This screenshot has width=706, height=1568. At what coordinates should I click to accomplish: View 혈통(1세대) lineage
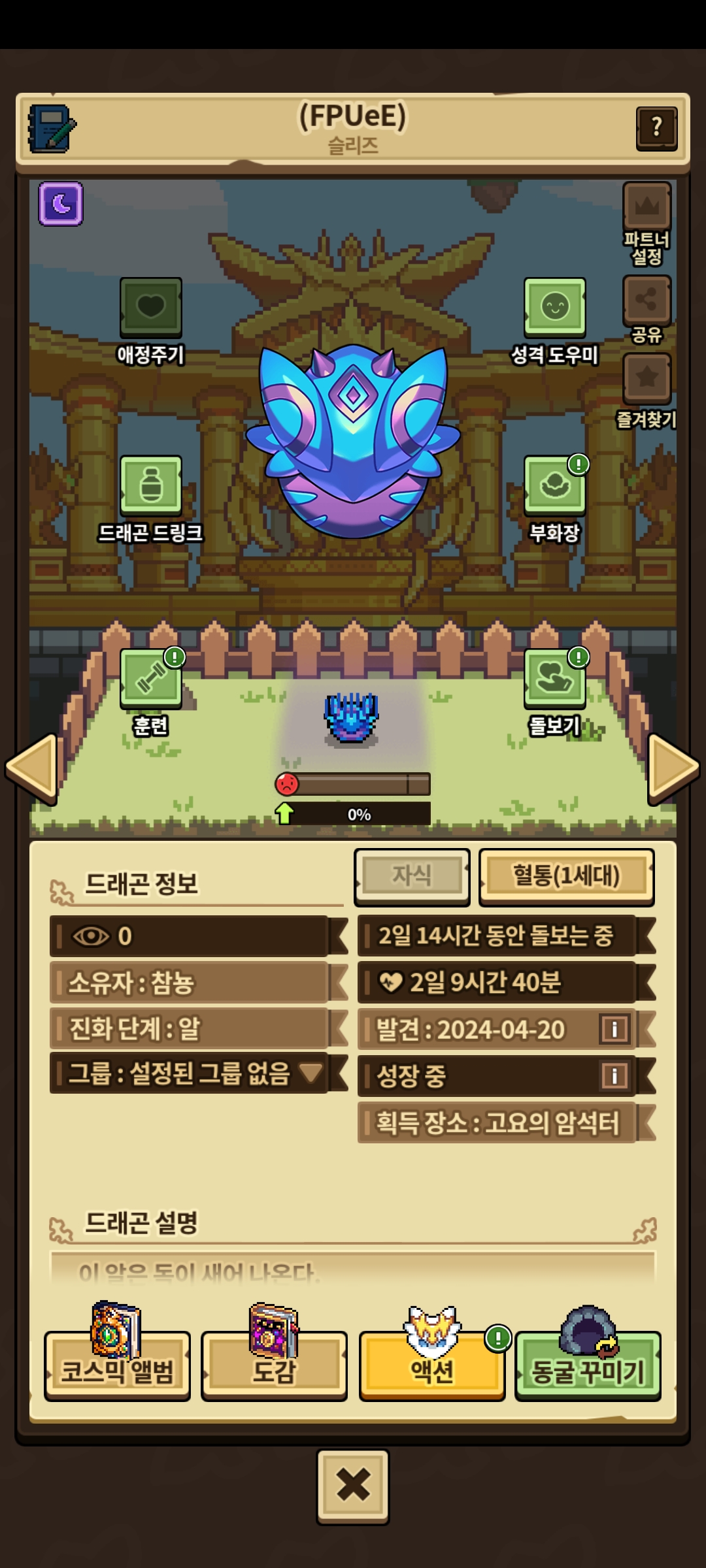tap(566, 877)
